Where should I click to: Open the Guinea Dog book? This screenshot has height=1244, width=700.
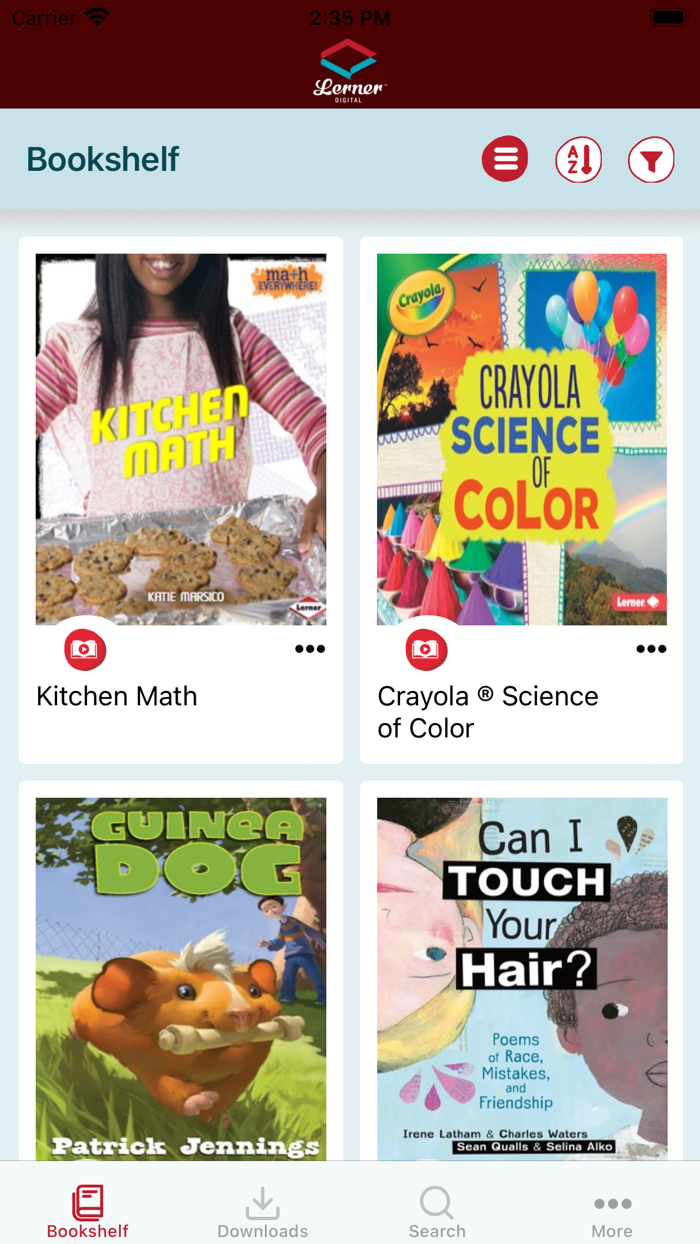coord(181,978)
